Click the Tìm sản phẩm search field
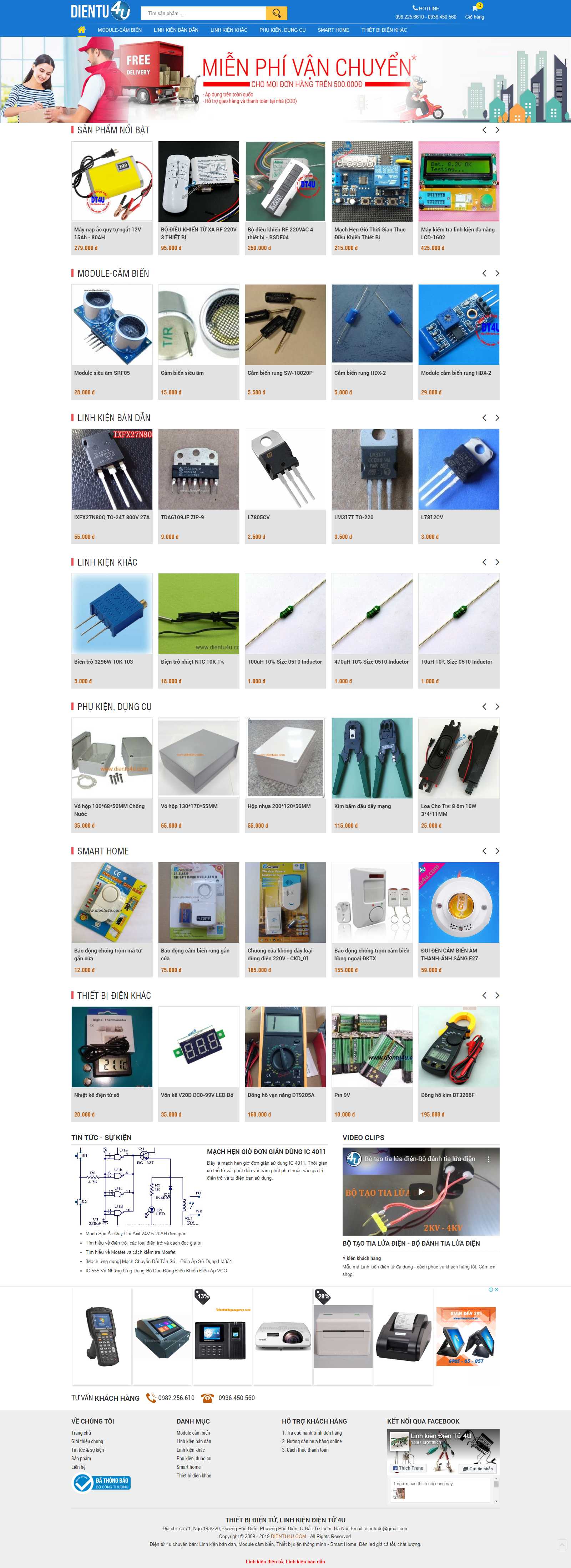This screenshot has height=1568, width=571. click(201, 12)
